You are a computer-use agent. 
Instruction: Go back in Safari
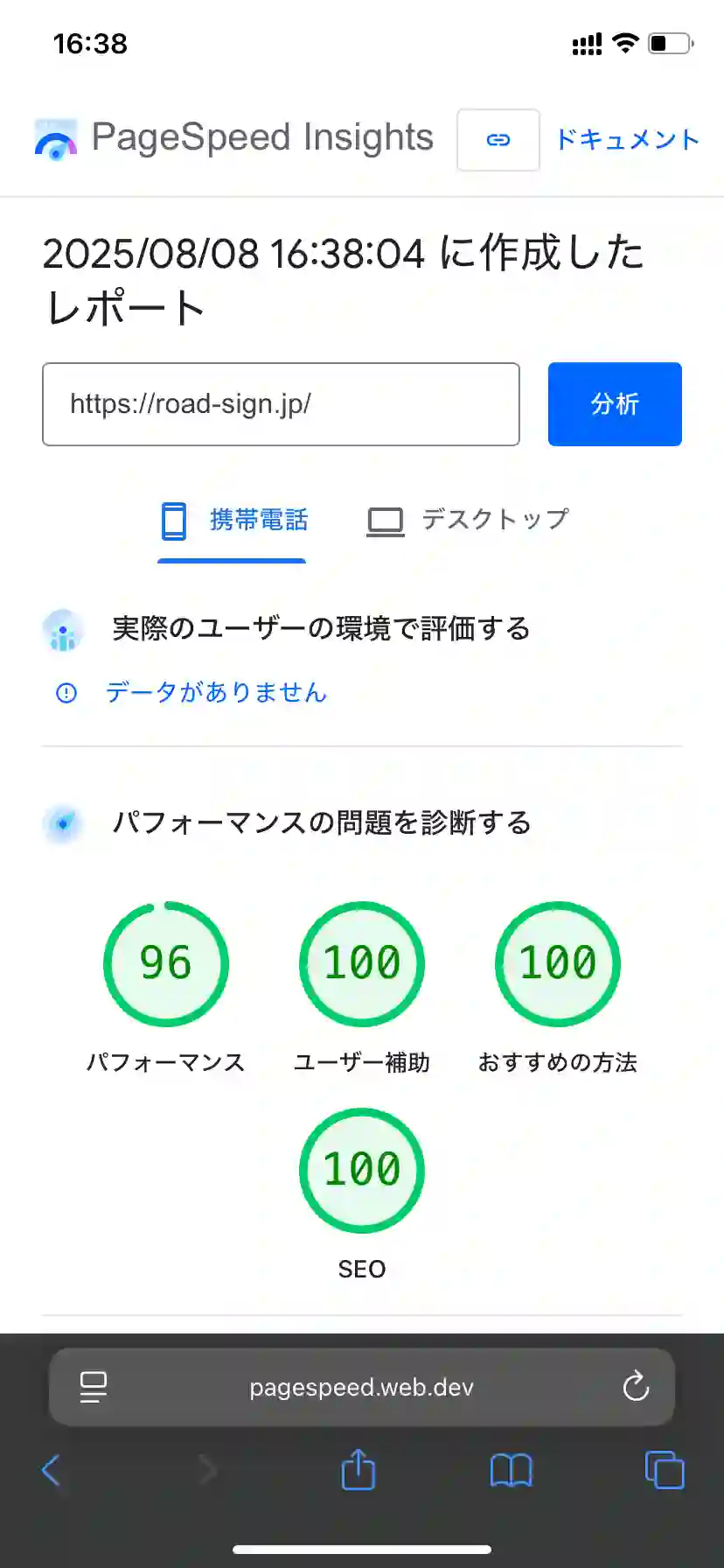52,1470
